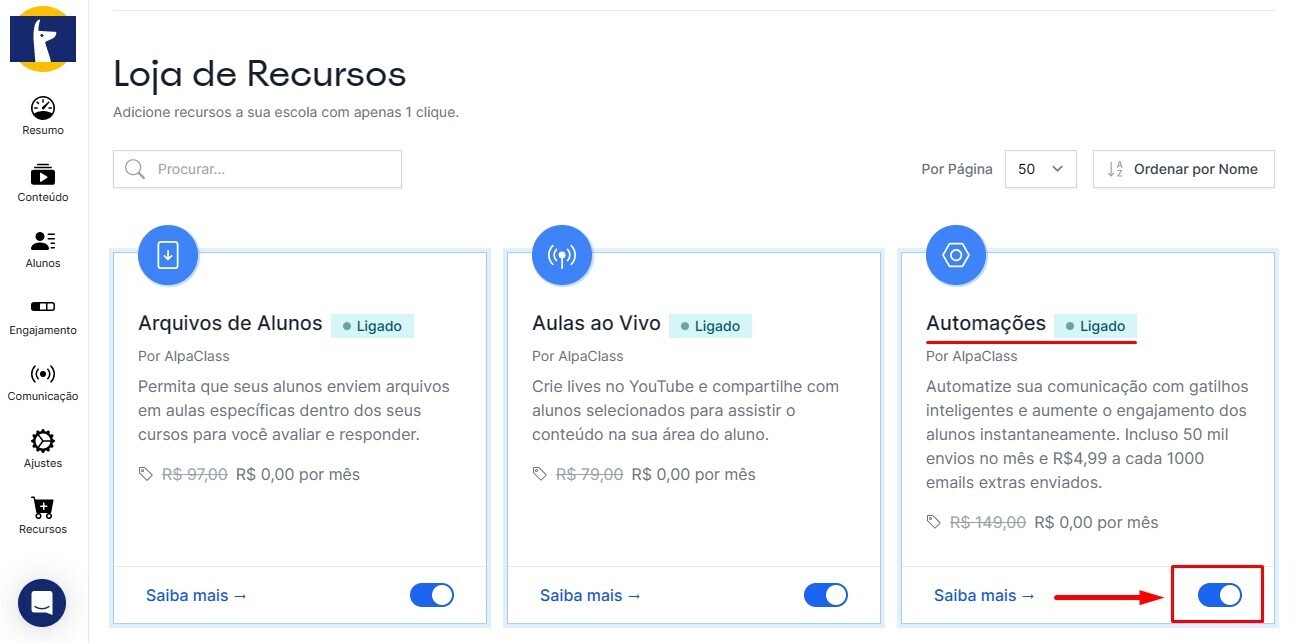
Task: Disable the Aulas ao Vivo switch
Action: coord(826,595)
